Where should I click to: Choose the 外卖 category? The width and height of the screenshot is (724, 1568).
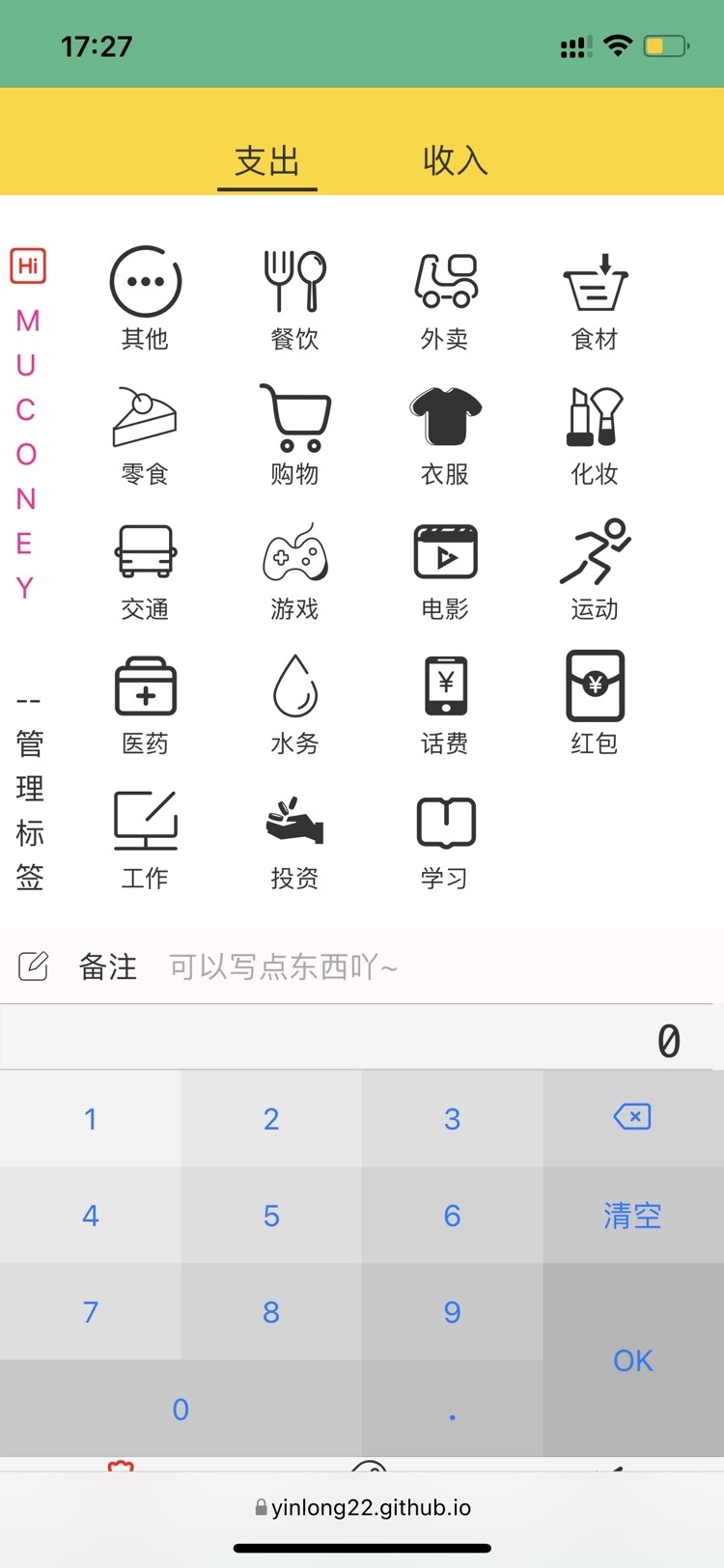(444, 299)
